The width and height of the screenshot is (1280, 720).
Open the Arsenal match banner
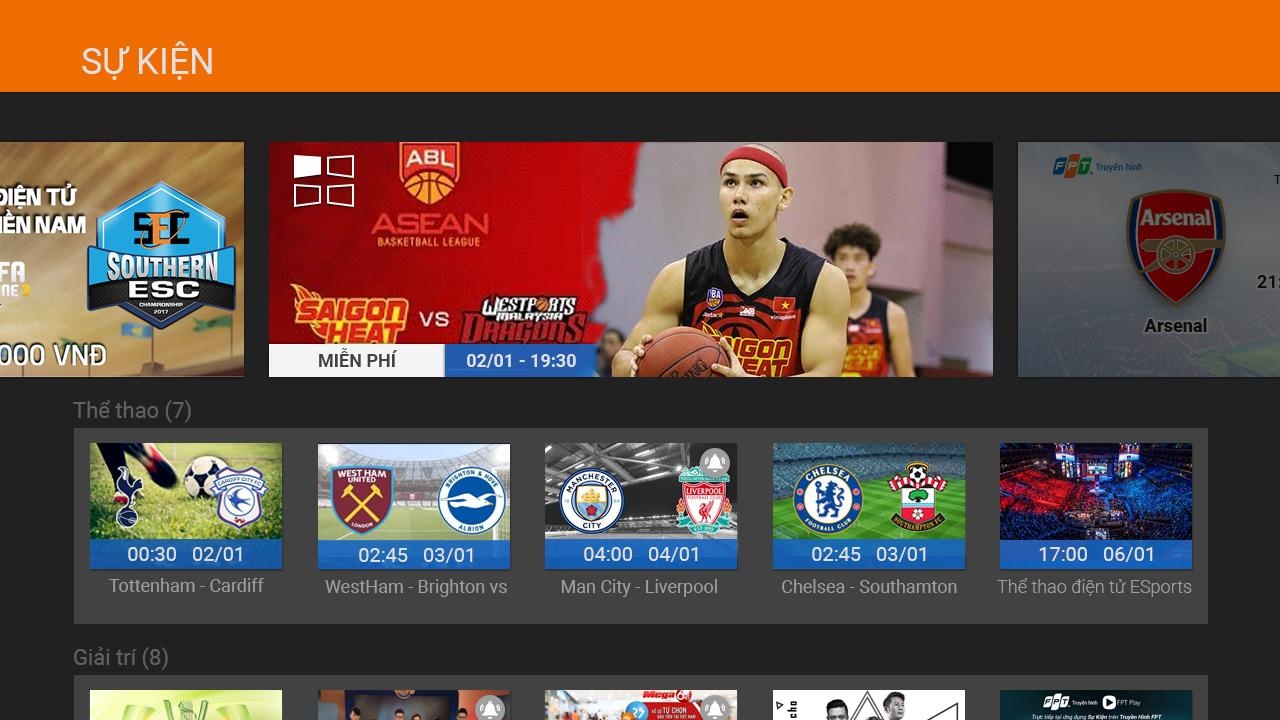(x=1148, y=259)
